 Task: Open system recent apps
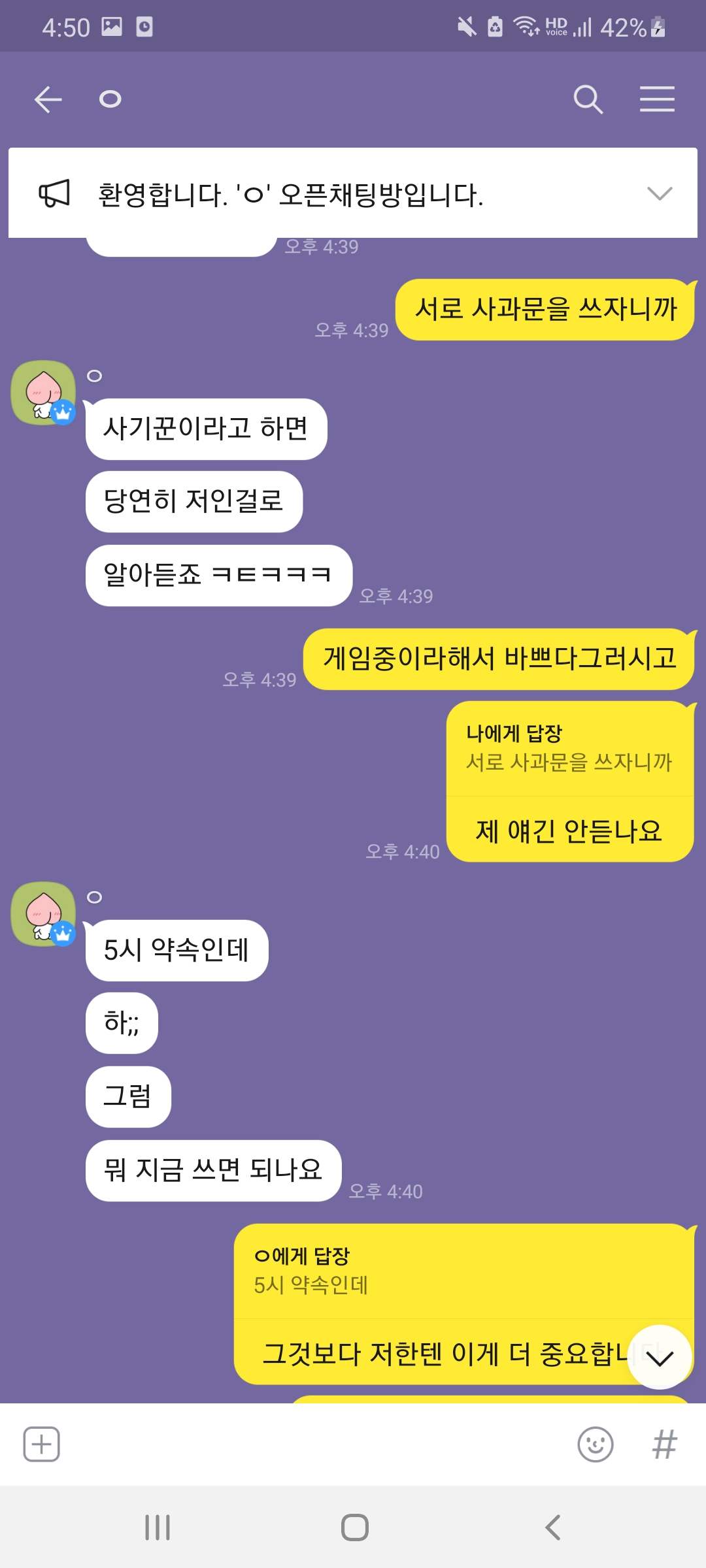158,1527
